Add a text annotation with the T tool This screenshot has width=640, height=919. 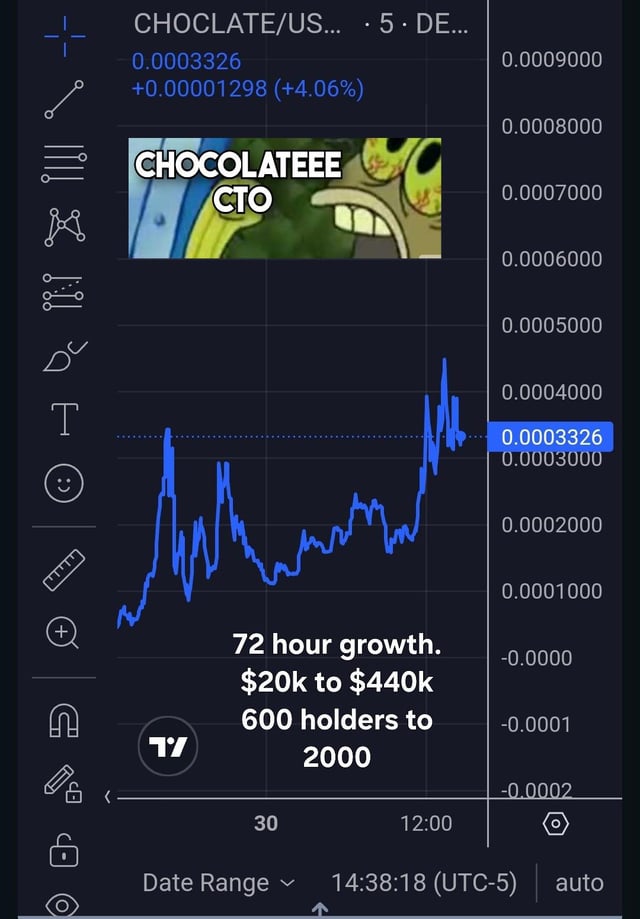(64, 419)
